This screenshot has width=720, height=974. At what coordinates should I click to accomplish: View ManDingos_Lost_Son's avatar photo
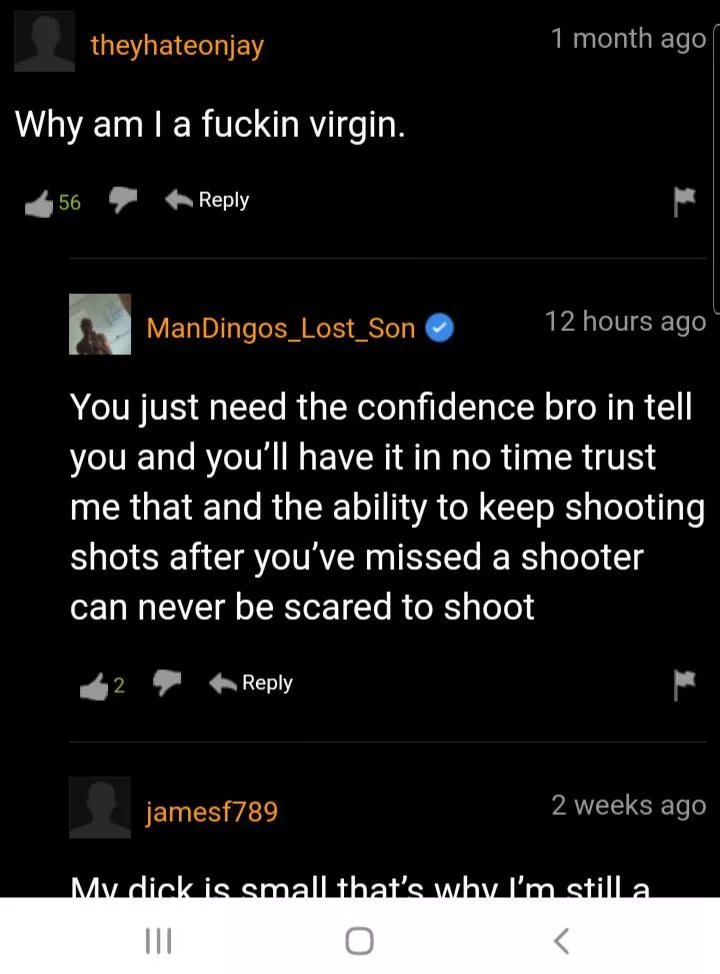pos(100,324)
